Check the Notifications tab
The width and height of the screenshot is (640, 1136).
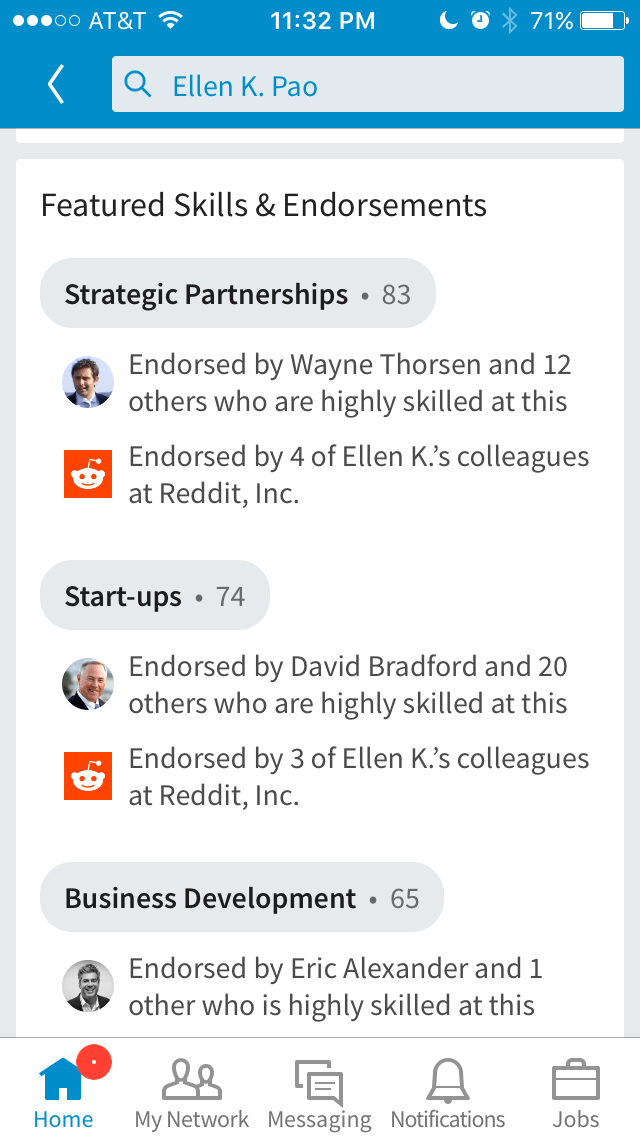pyautogui.click(x=448, y=1091)
